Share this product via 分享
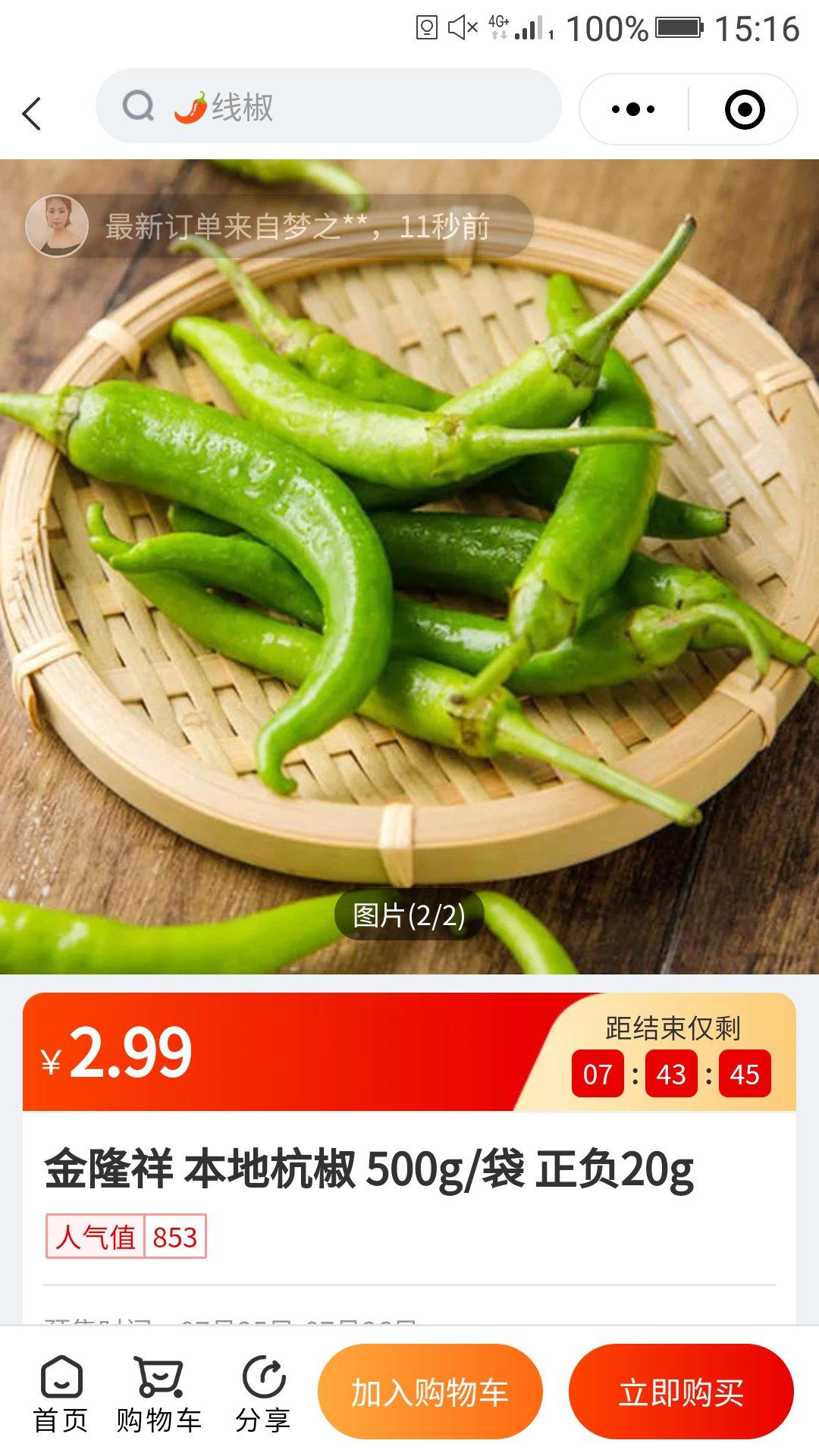This screenshot has height=1456, width=819. 262,1394
